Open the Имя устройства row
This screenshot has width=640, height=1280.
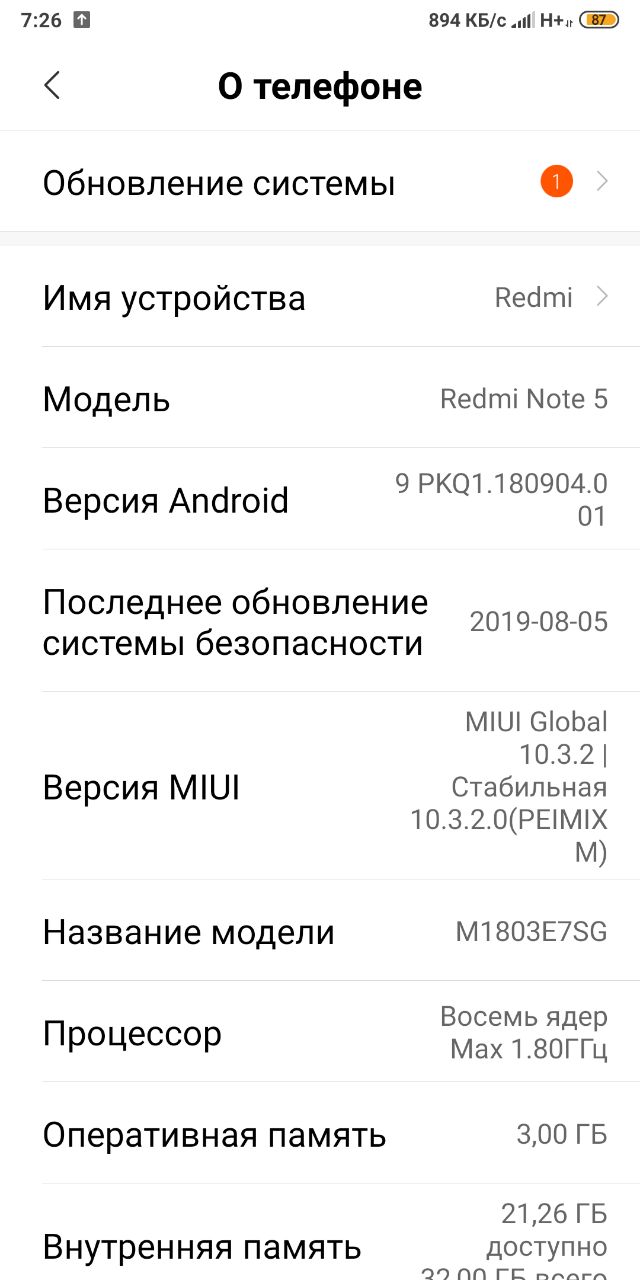[x=320, y=297]
